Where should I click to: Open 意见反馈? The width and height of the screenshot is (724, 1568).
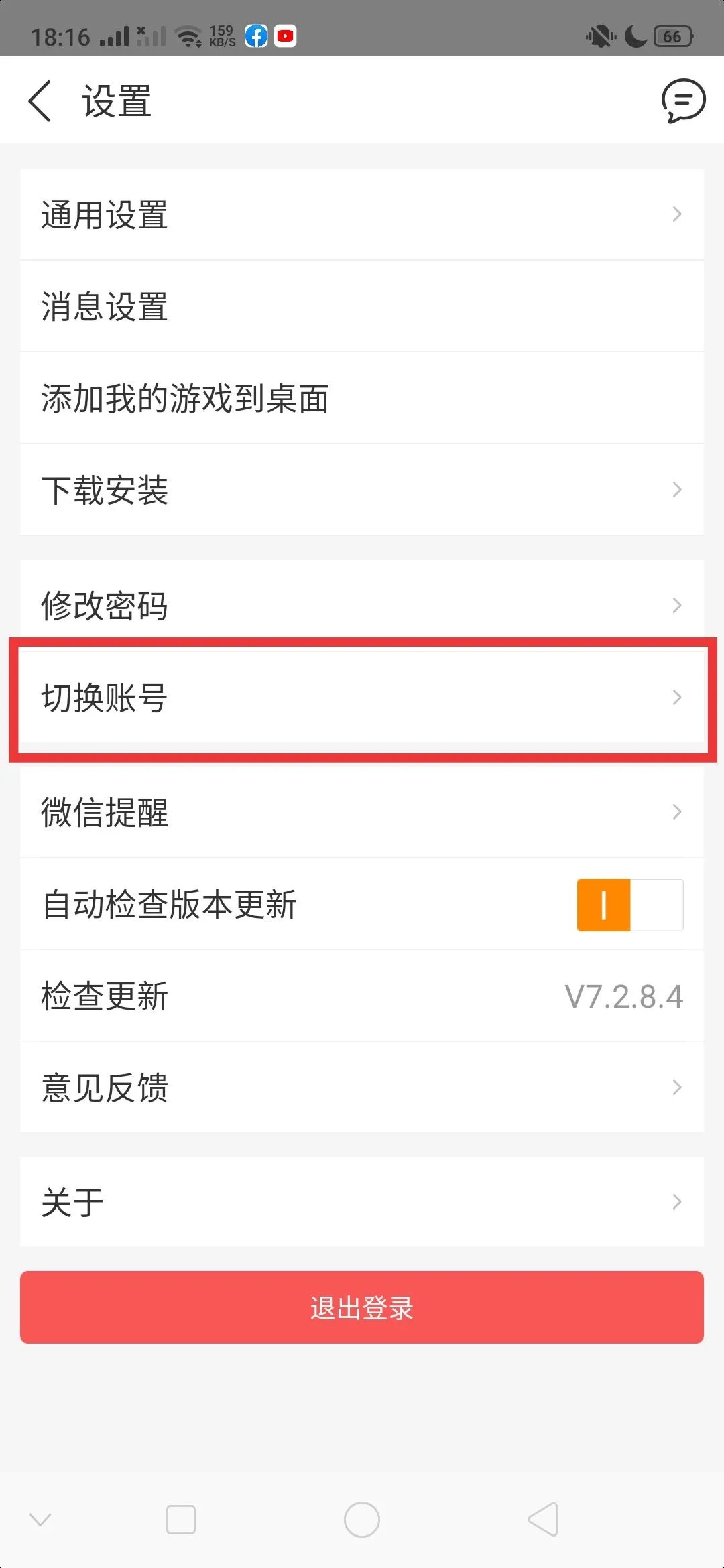point(362,1088)
